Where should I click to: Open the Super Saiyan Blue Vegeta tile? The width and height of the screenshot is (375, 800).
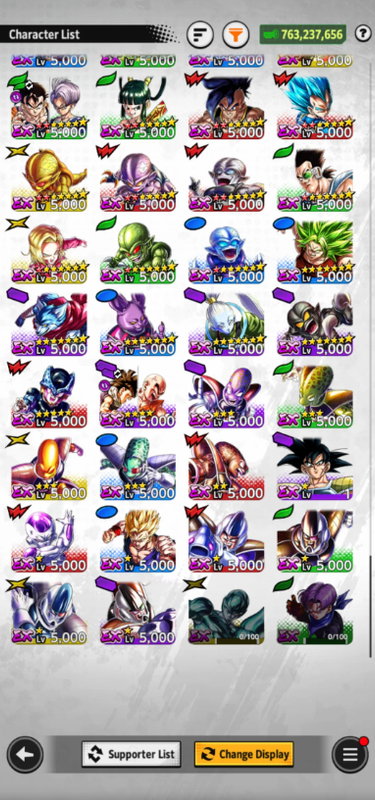(x=315, y=108)
